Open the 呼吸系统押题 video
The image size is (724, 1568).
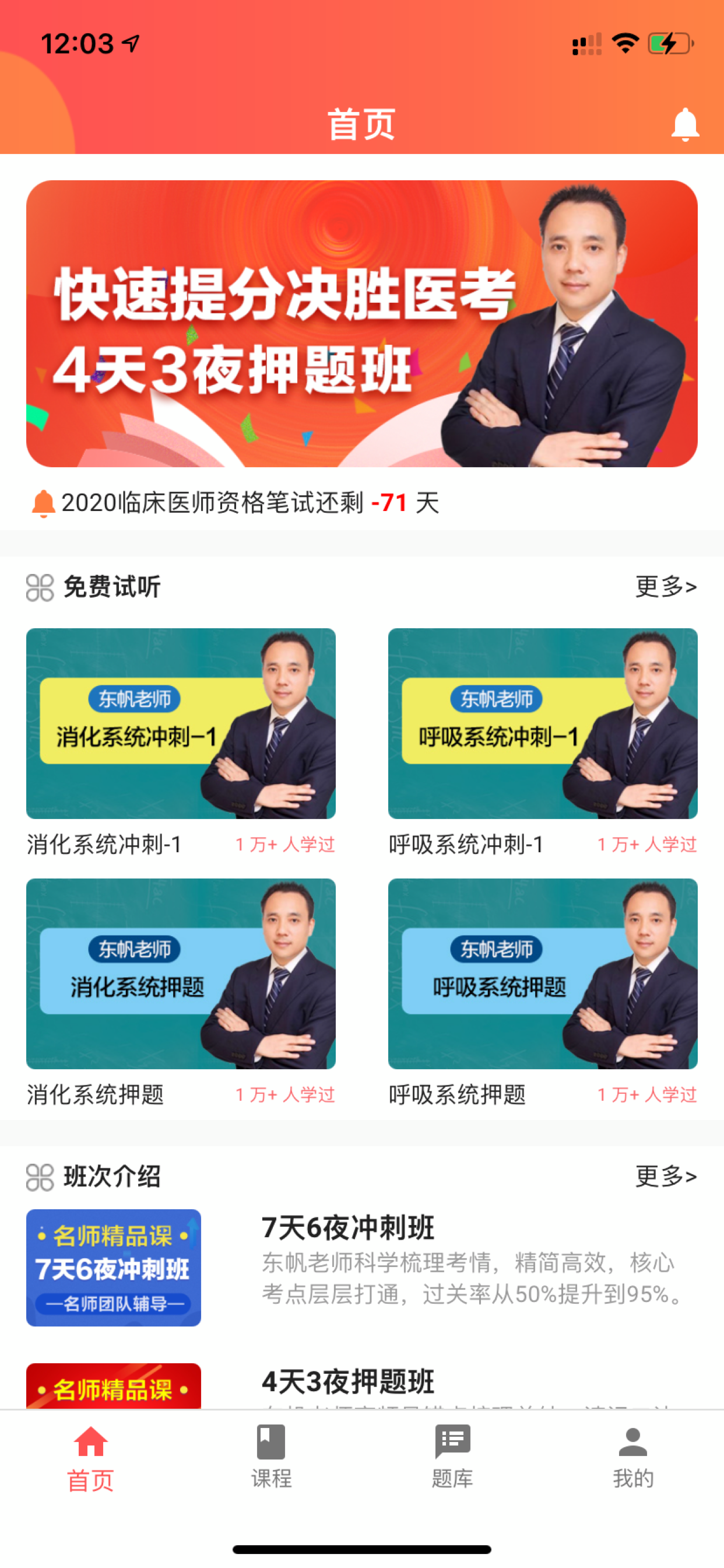pyautogui.click(x=542, y=974)
